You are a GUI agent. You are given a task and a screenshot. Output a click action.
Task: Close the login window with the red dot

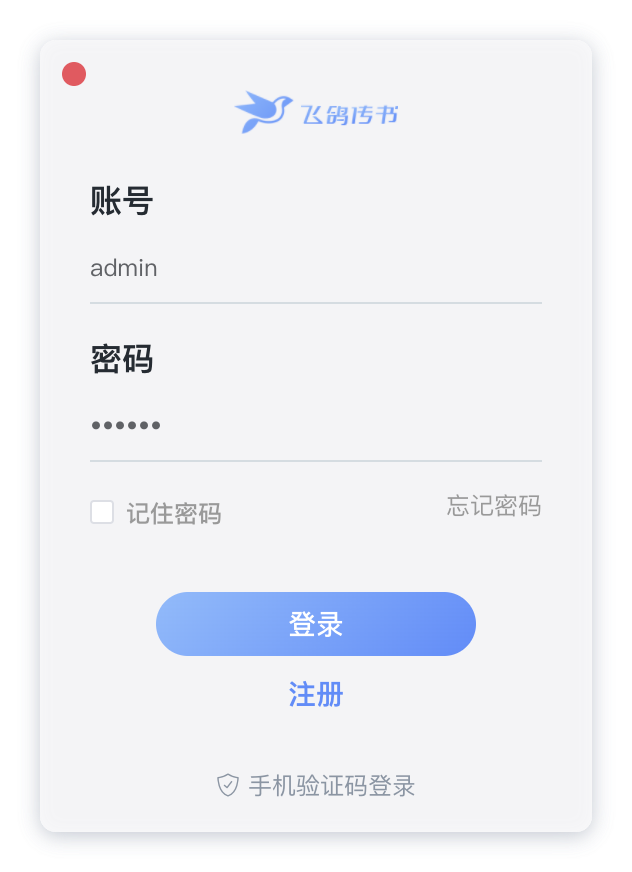[x=74, y=74]
